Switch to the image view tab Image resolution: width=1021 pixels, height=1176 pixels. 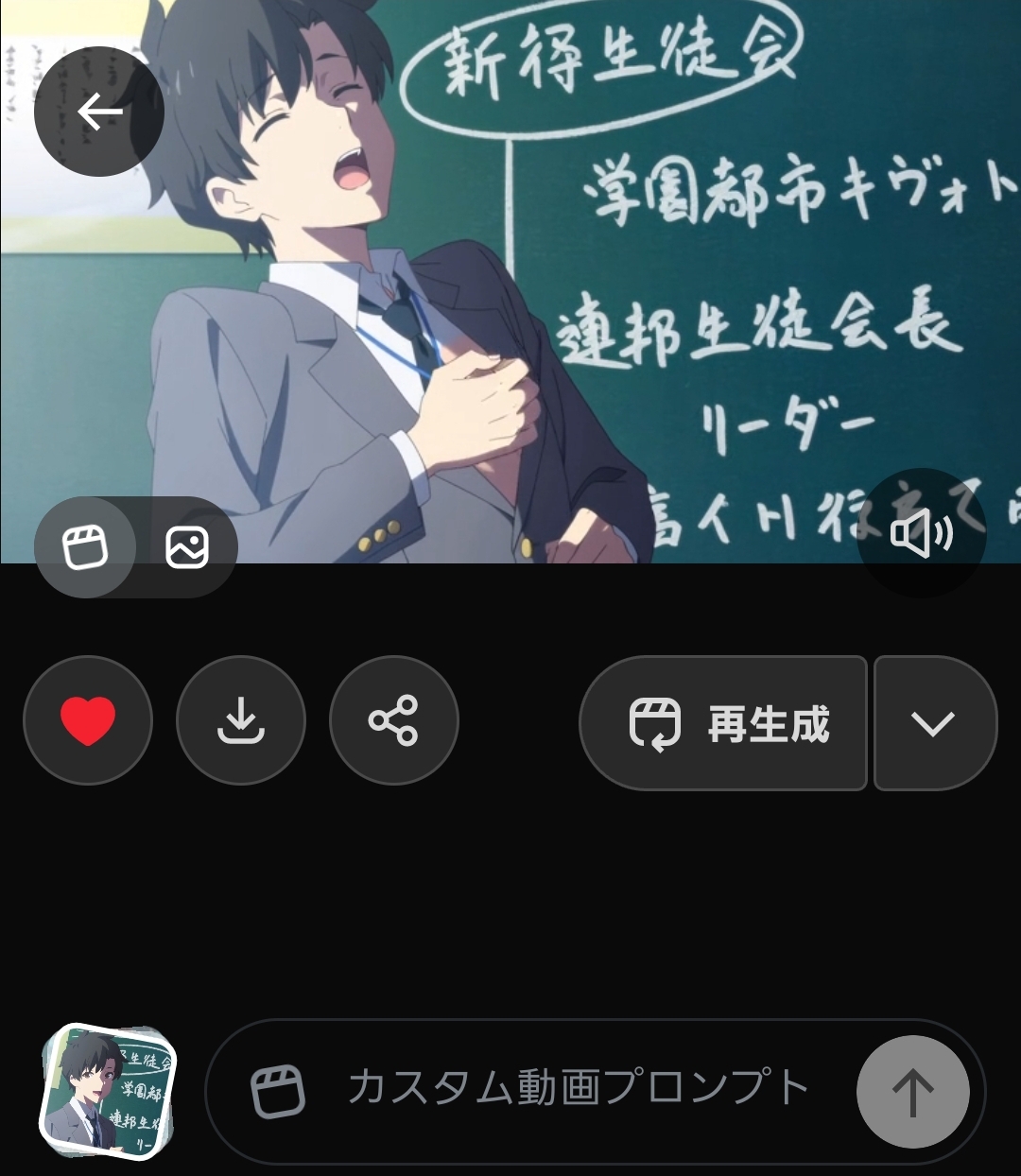(186, 547)
